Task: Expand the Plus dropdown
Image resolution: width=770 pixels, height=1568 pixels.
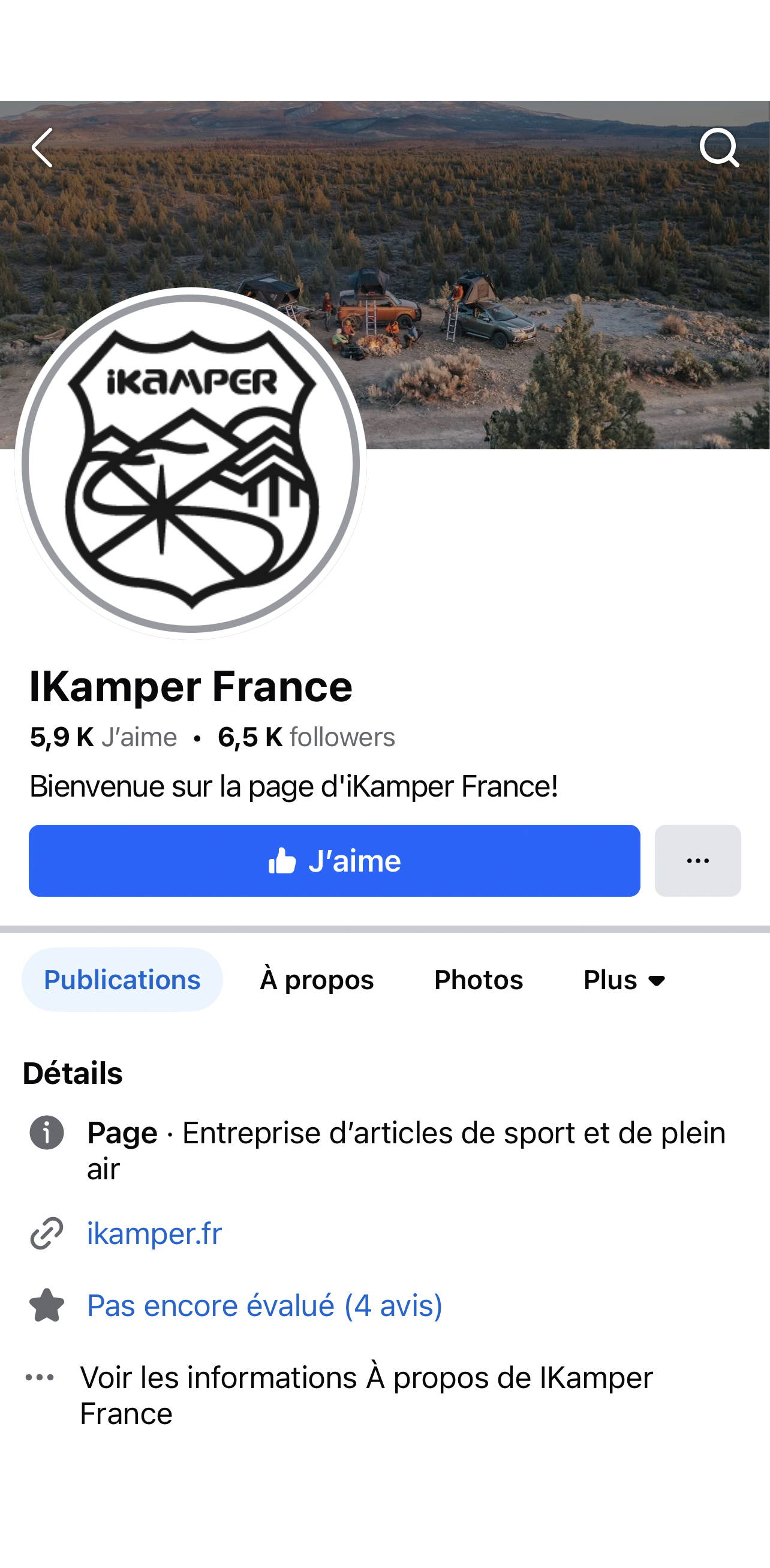Action: point(624,980)
